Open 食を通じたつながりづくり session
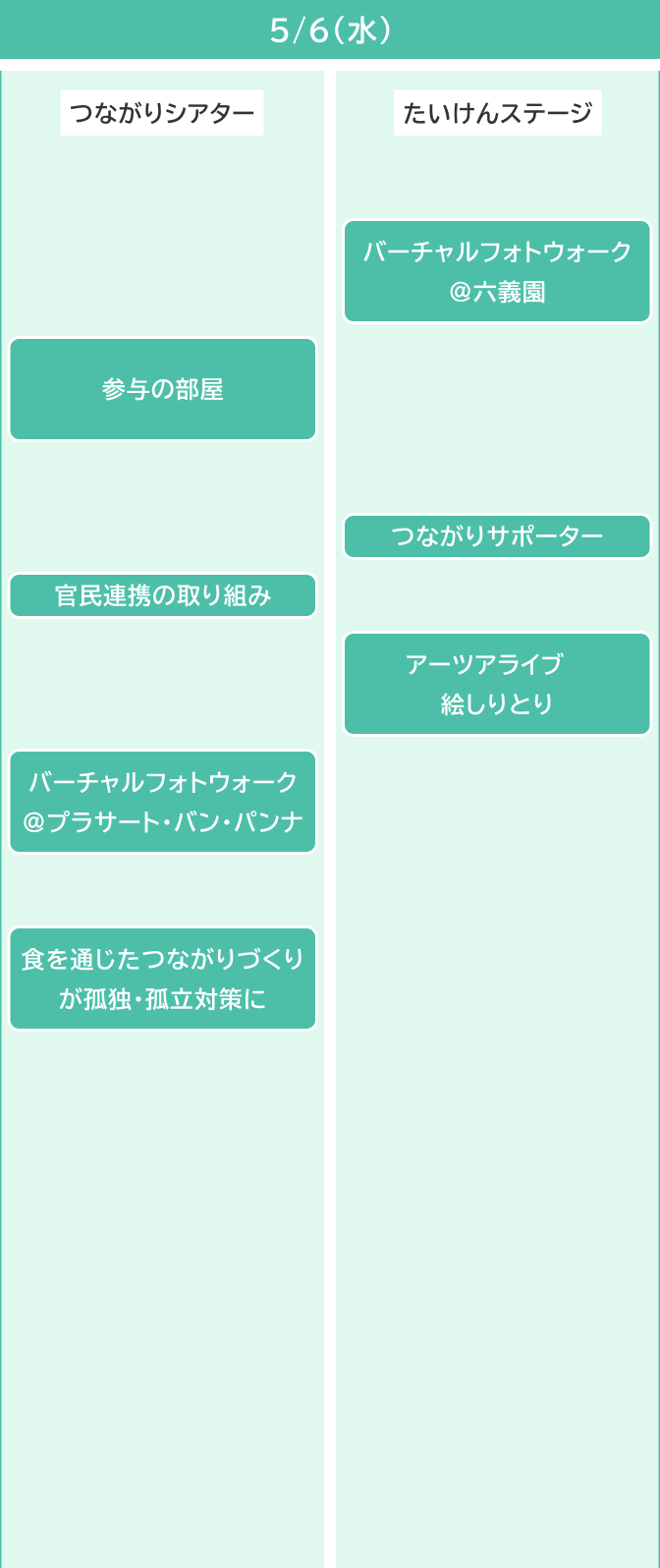660x1568 pixels. click(163, 979)
